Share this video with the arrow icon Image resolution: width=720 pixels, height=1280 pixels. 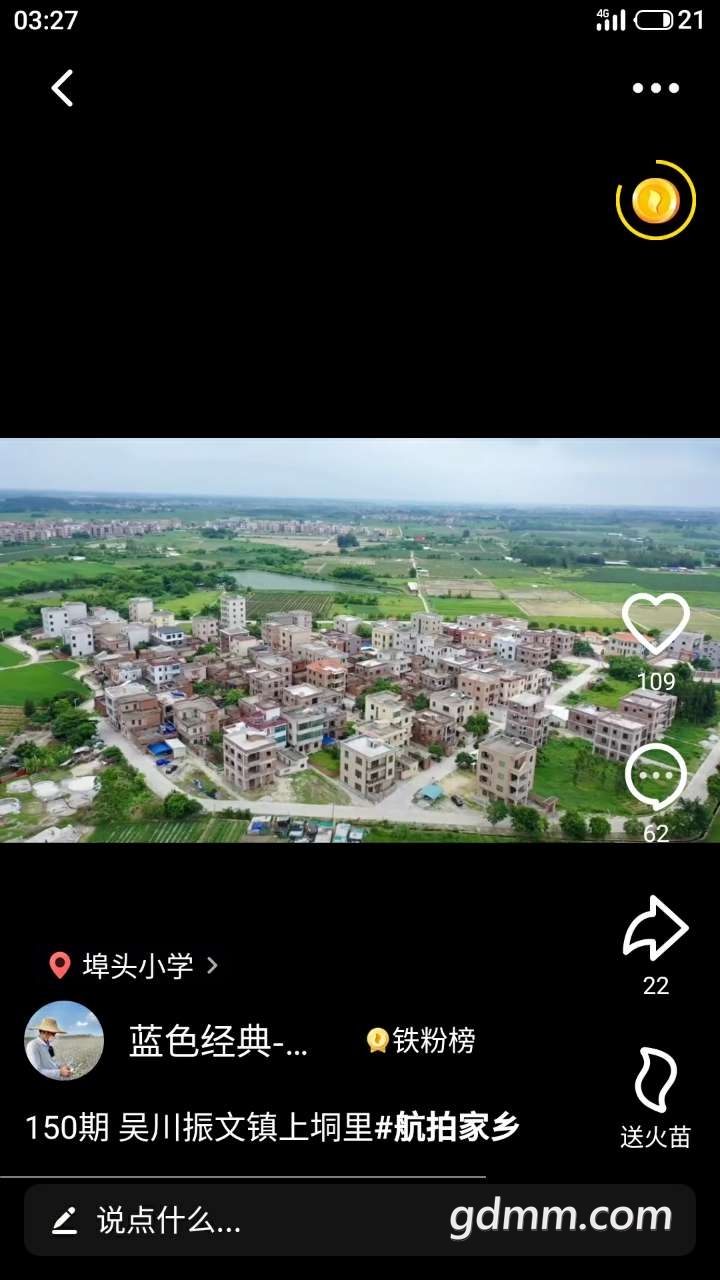tap(656, 930)
